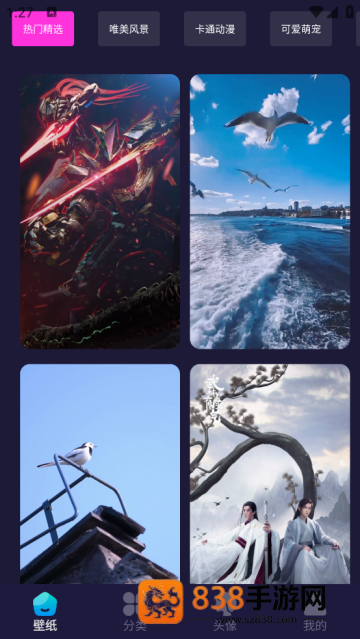Open the 卡通动漫 category

tap(215, 29)
